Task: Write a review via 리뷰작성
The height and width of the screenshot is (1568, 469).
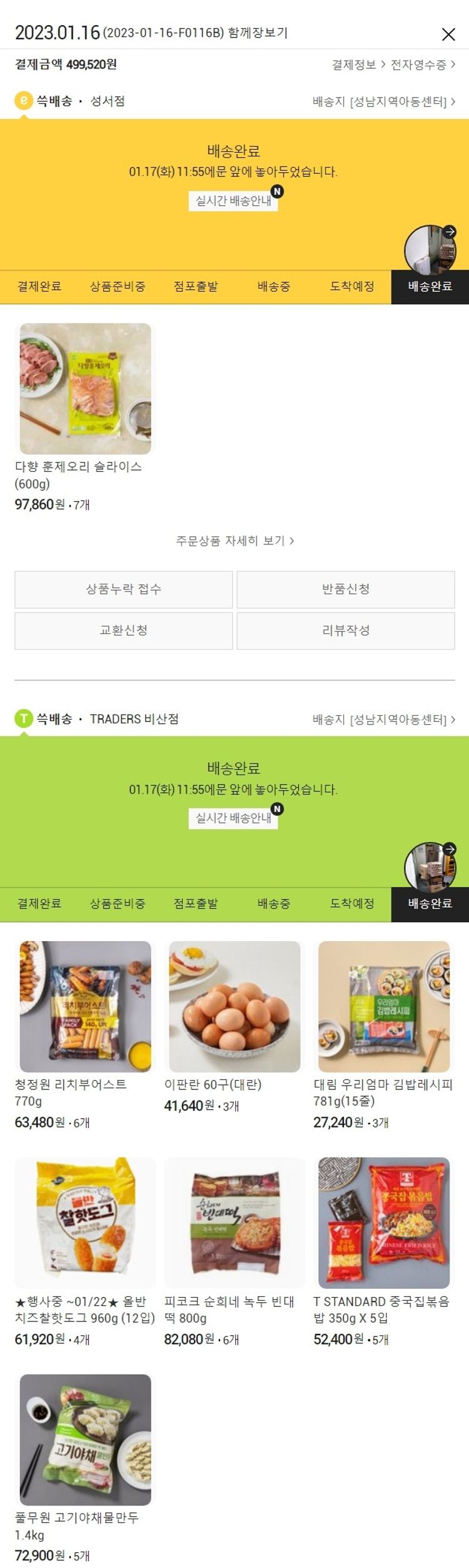Action: pos(346,630)
